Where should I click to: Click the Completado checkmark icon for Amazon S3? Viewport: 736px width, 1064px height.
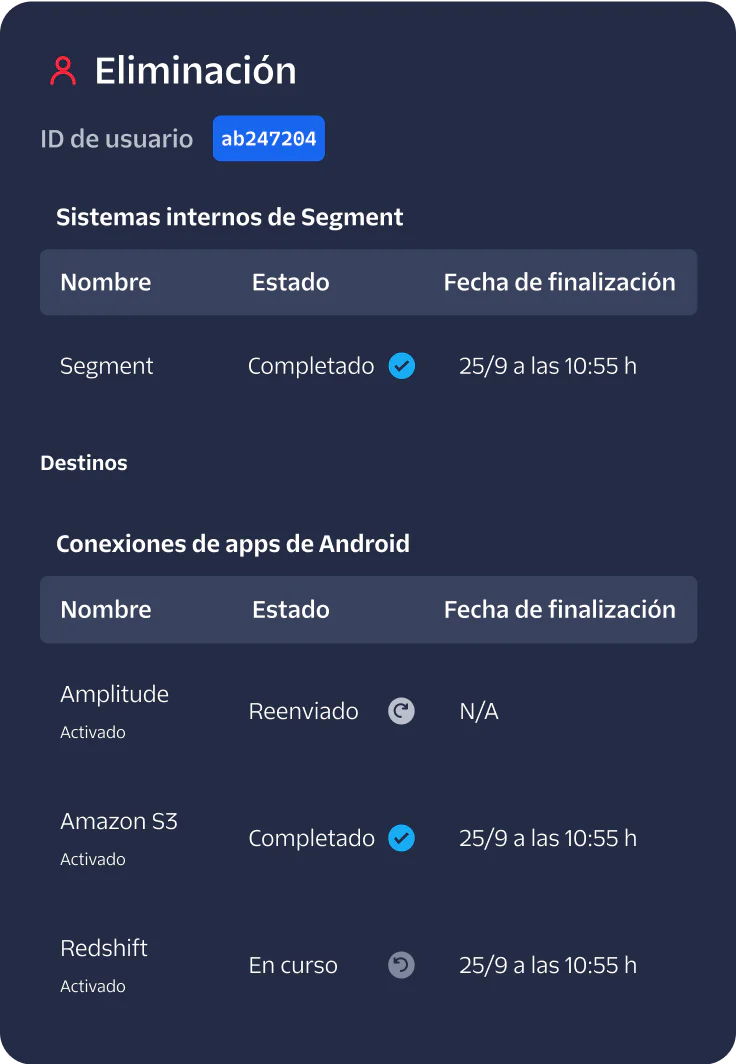401,838
